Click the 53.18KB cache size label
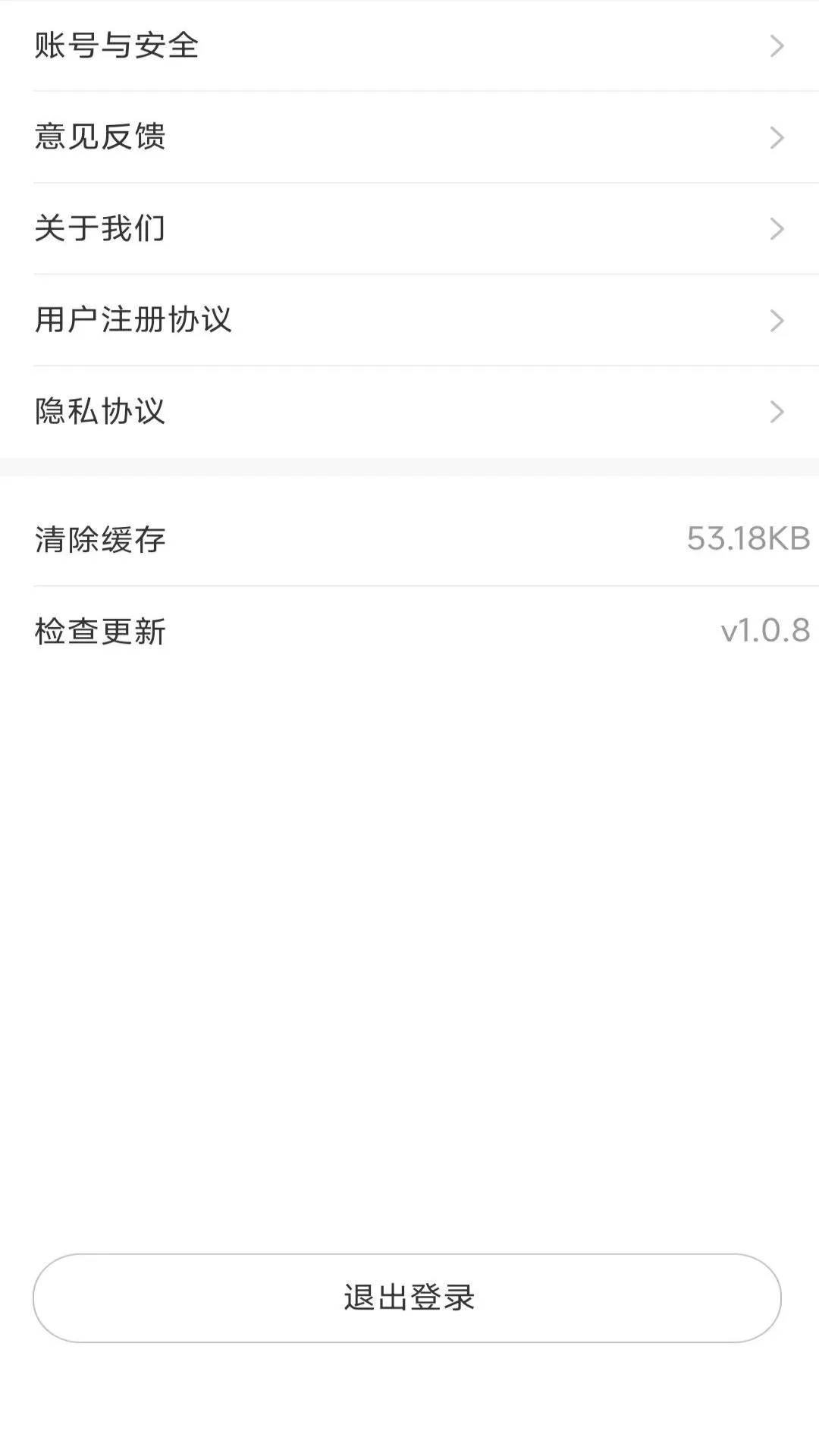819x1456 pixels. click(748, 540)
